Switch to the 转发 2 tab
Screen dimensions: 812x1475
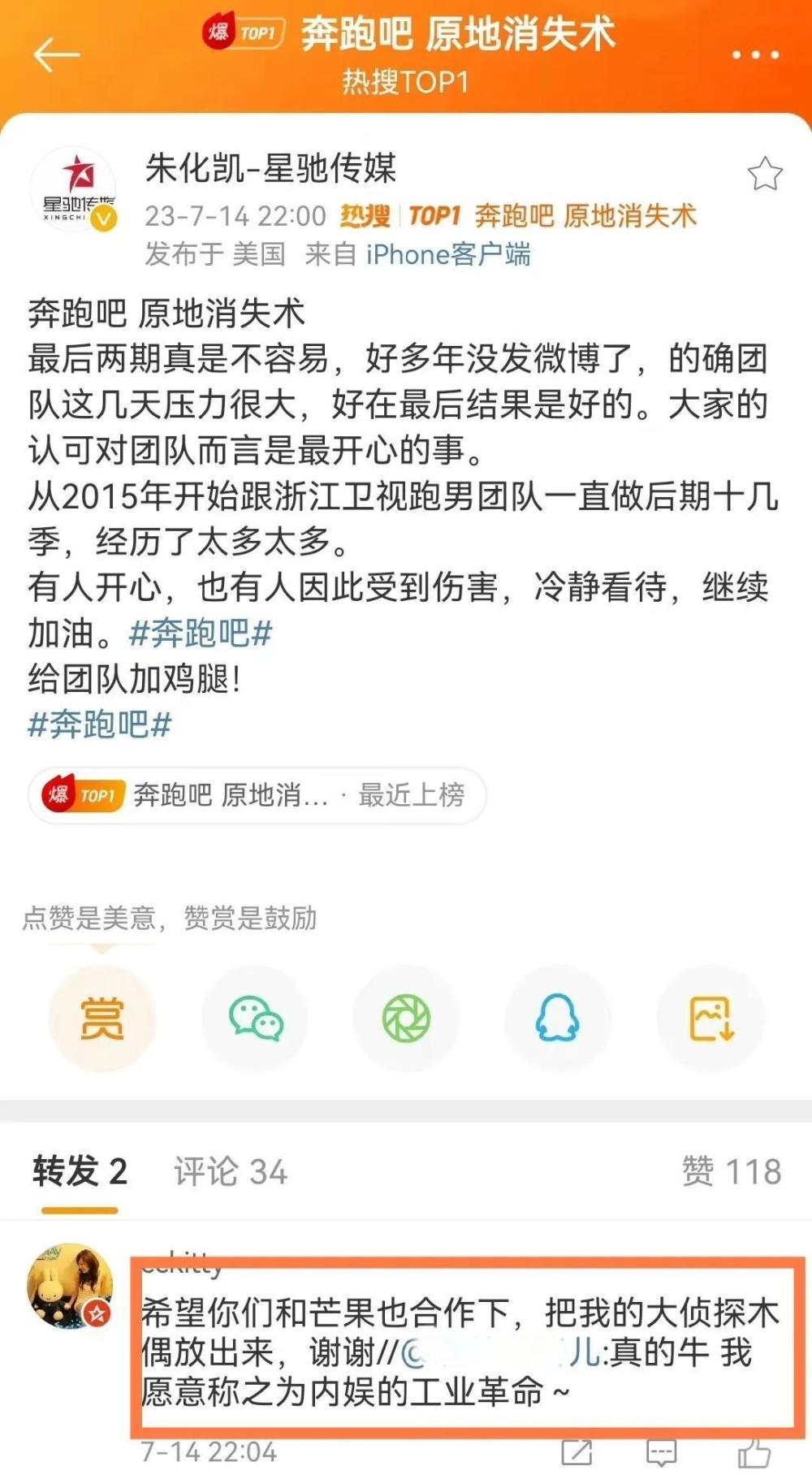click(80, 1171)
